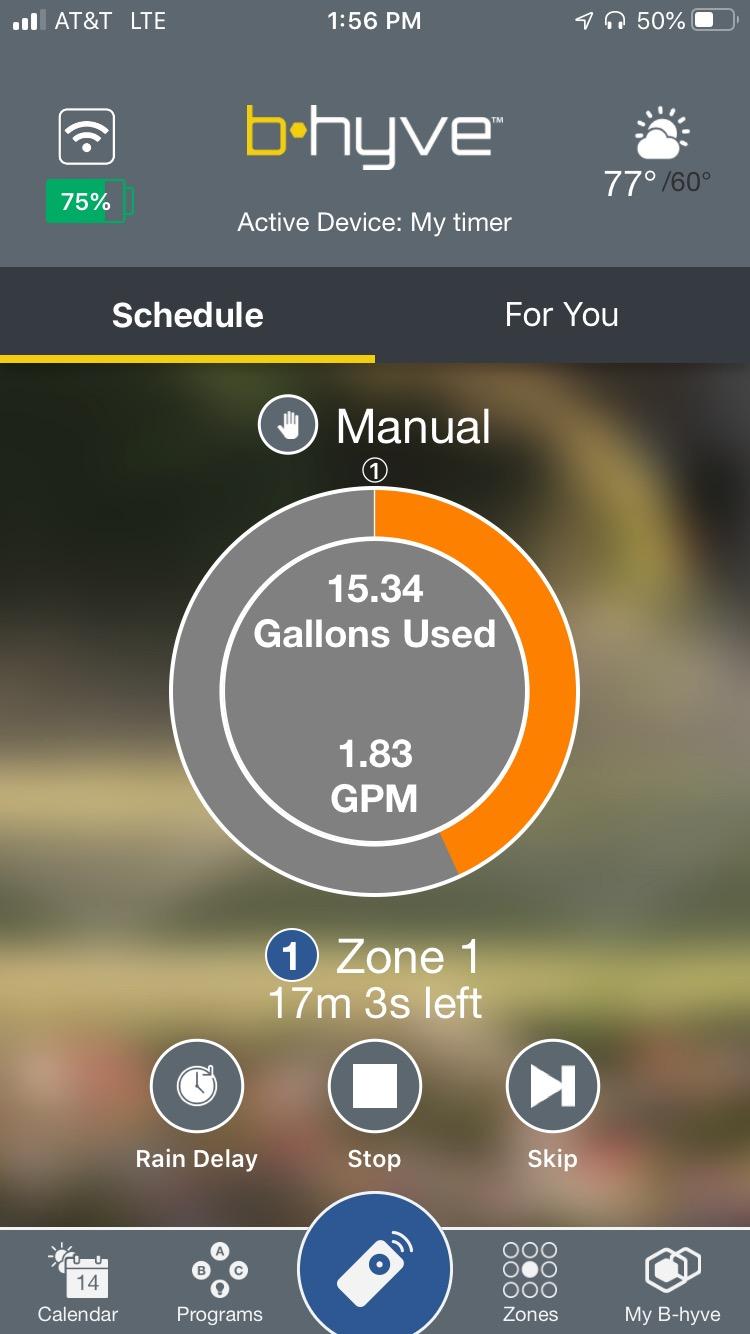The image size is (750, 1334).
Task: Open the Wi-Fi device status icon
Action: [87, 136]
